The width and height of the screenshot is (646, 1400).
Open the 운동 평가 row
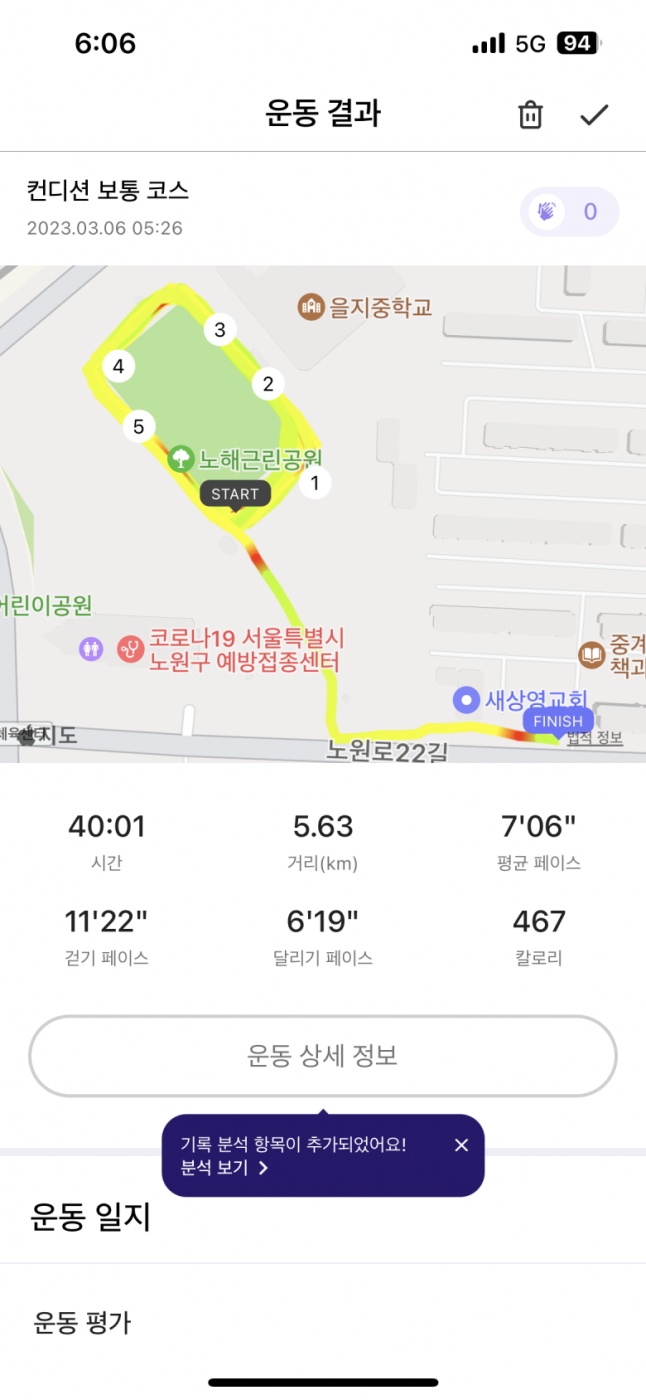(323, 1324)
